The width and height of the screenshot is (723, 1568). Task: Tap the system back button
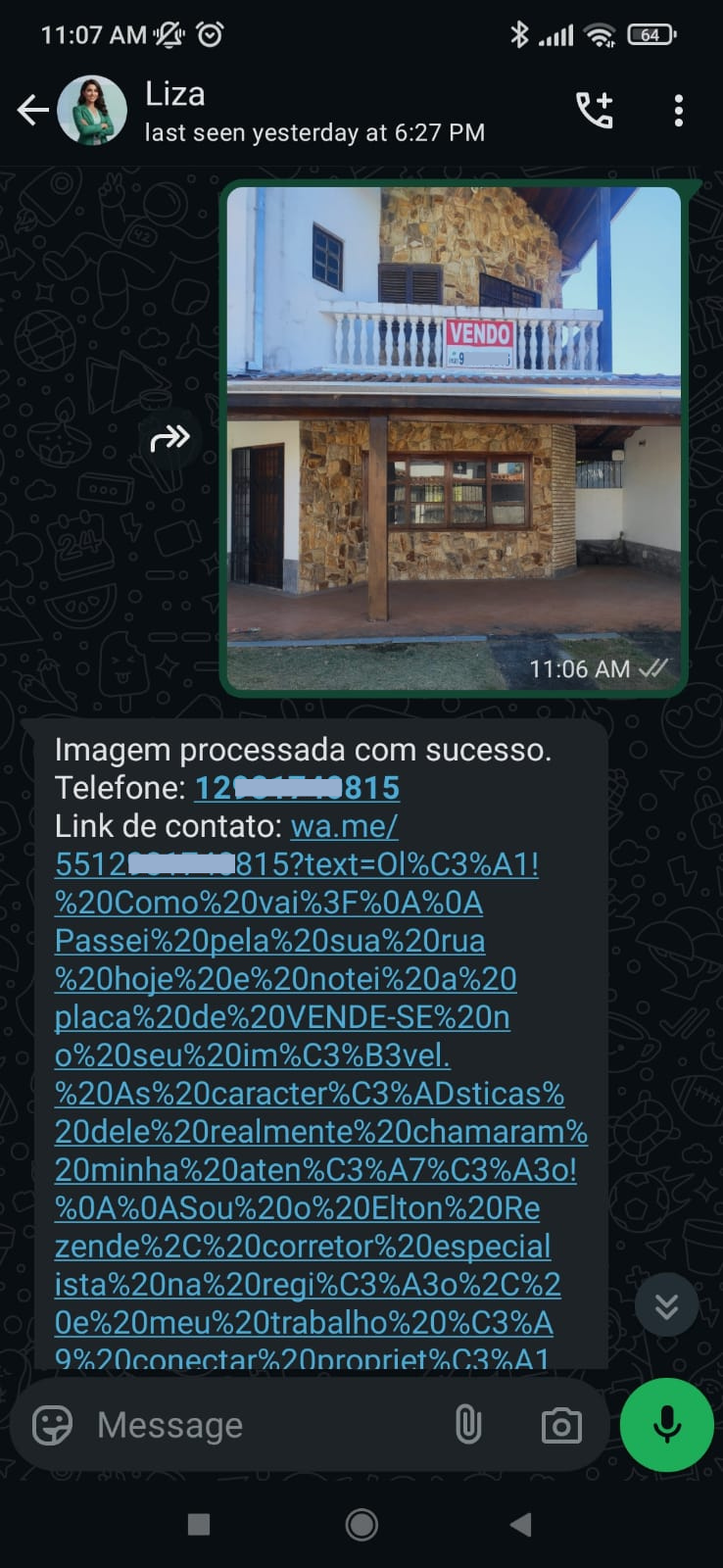point(521,1524)
